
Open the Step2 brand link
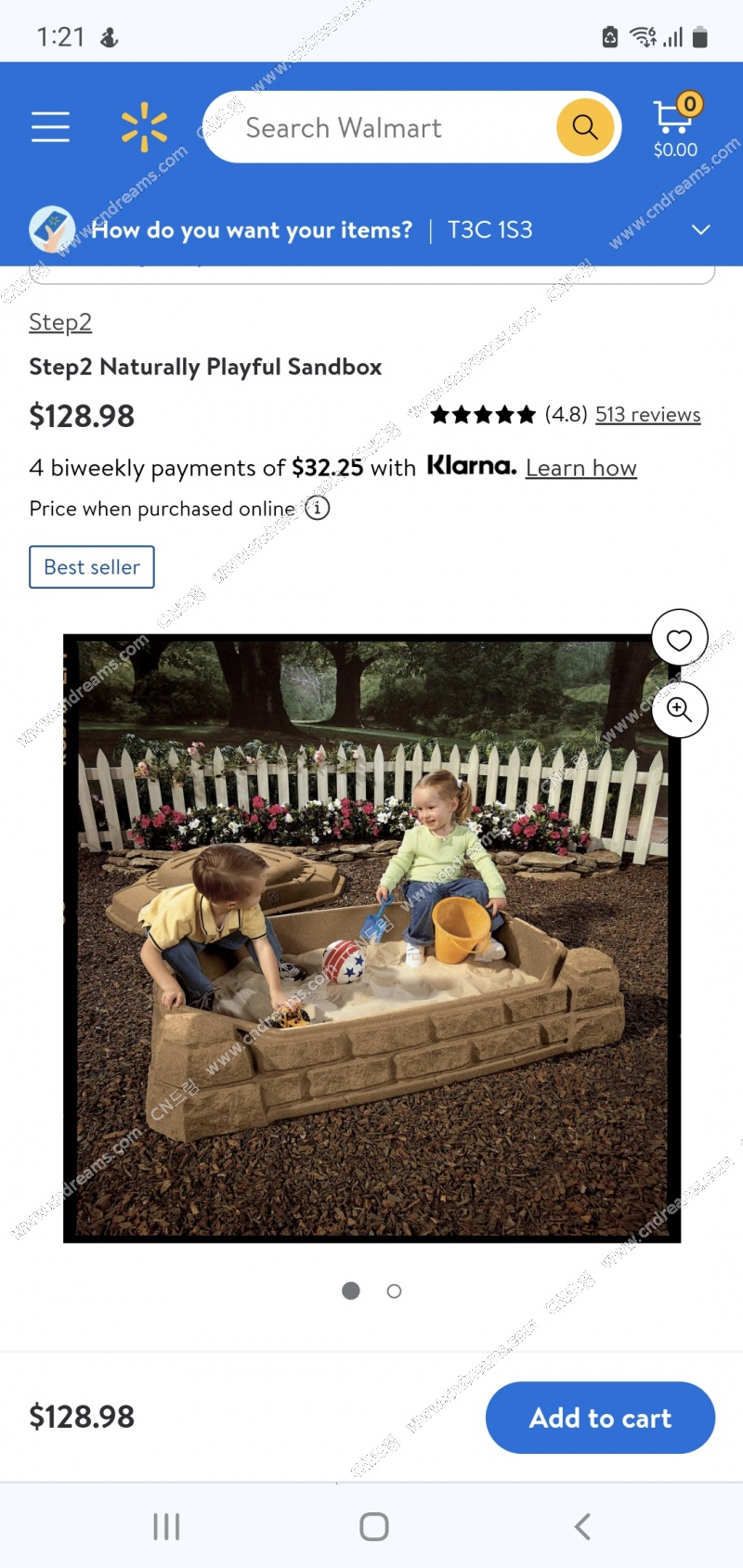click(60, 322)
